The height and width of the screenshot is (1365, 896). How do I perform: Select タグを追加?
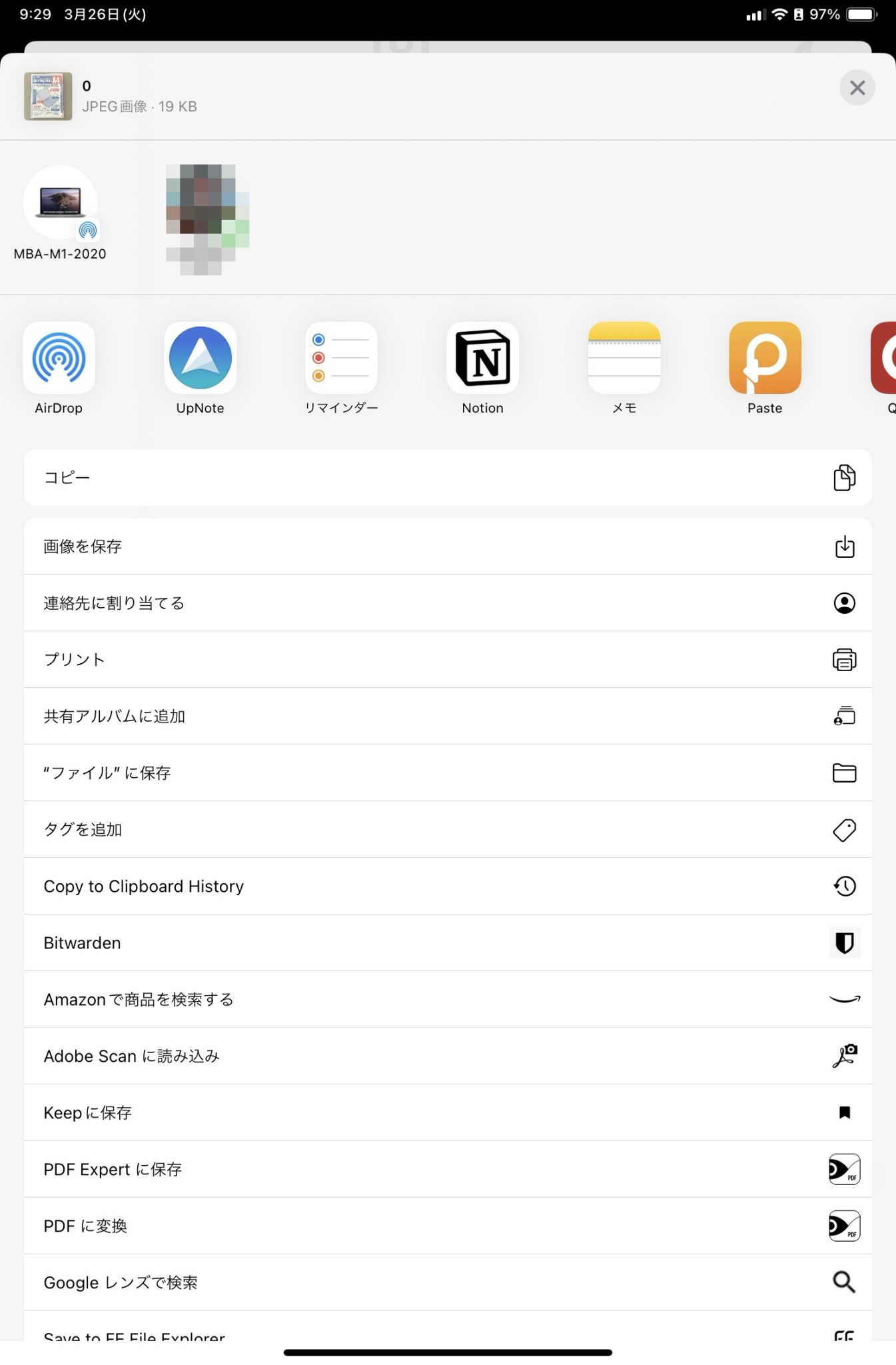[x=448, y=830]
